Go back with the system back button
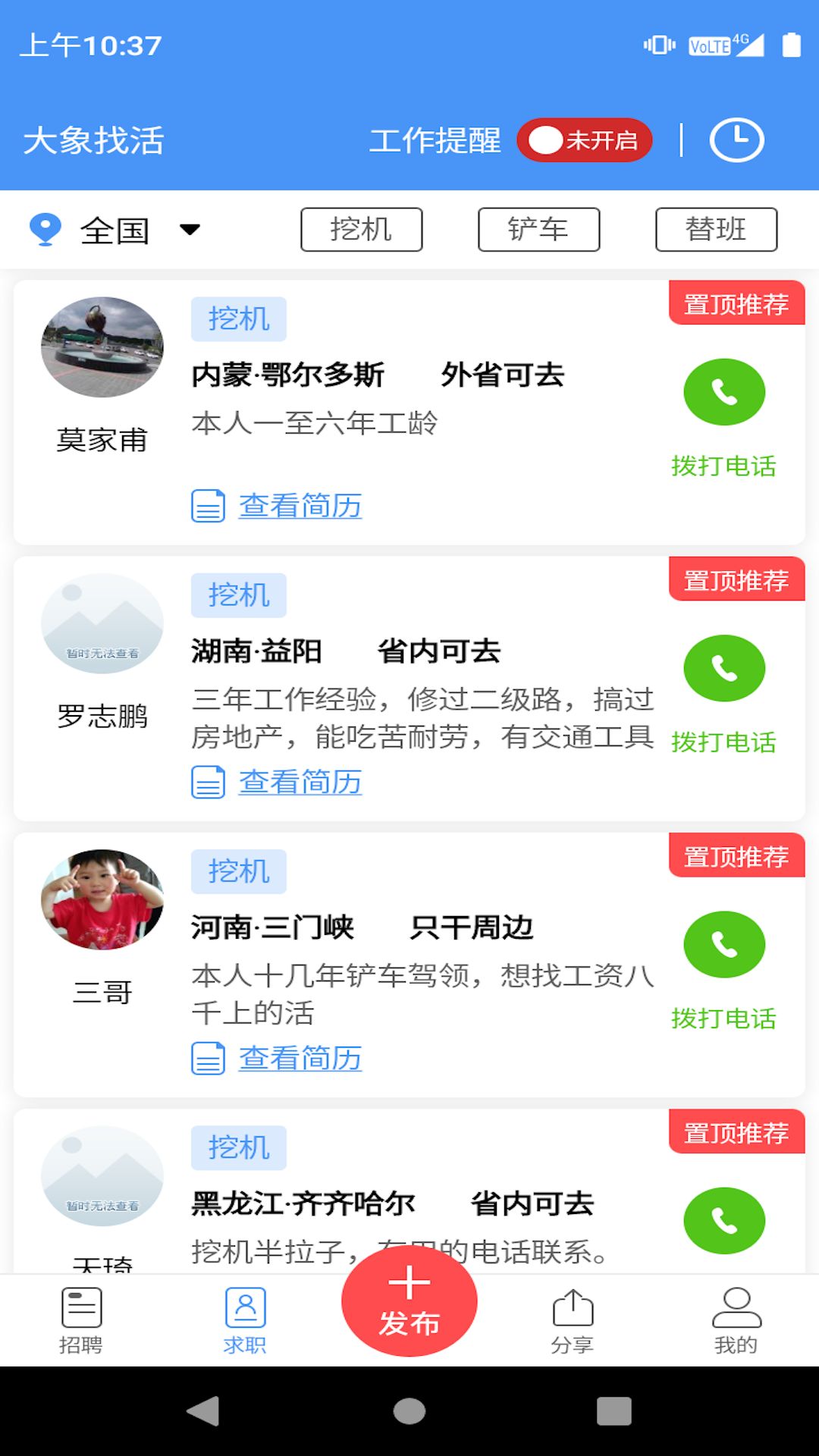The image size is (819, 1456). 203,1411
